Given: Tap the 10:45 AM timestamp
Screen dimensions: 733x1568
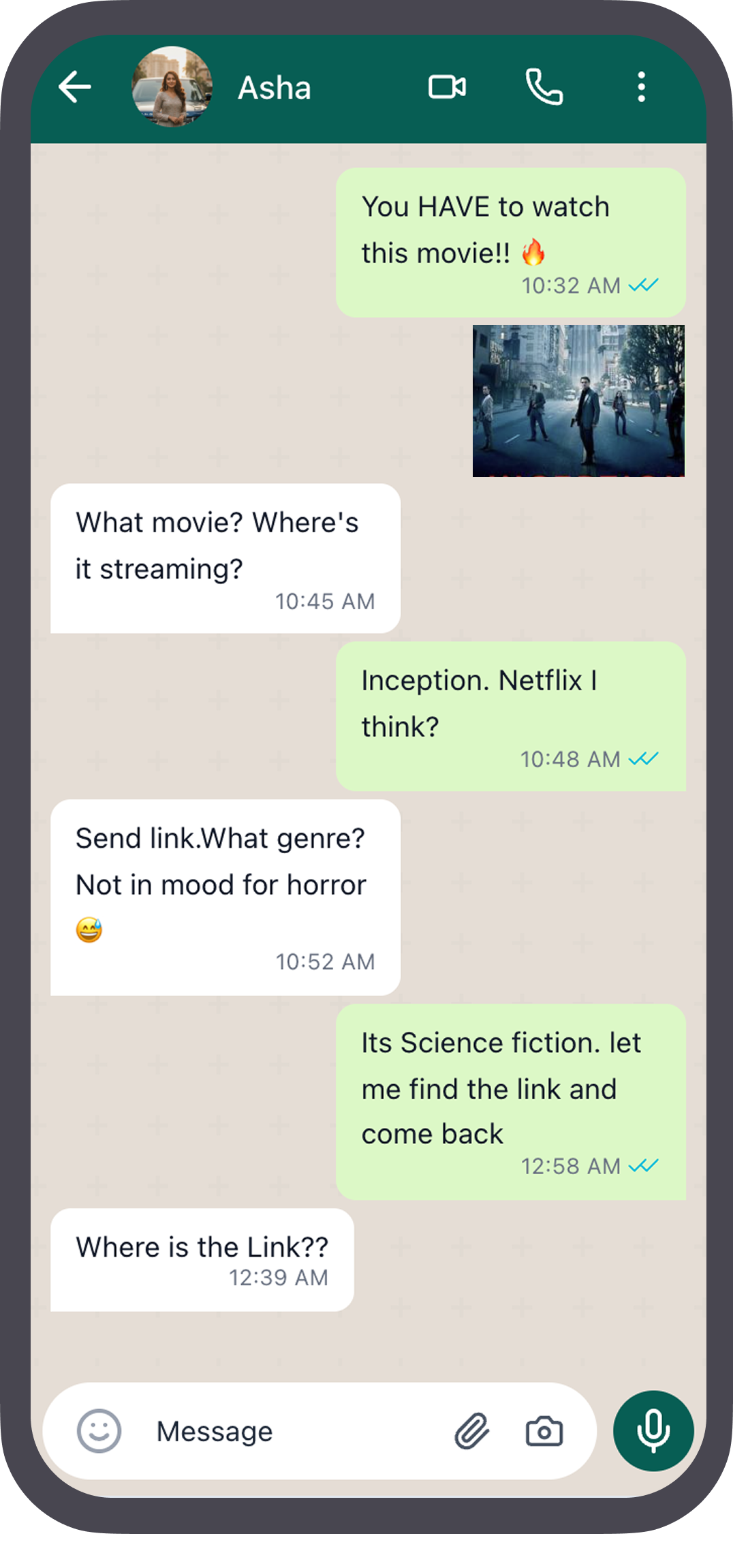Looking at the screenshot, I should (x=325, y=602).
